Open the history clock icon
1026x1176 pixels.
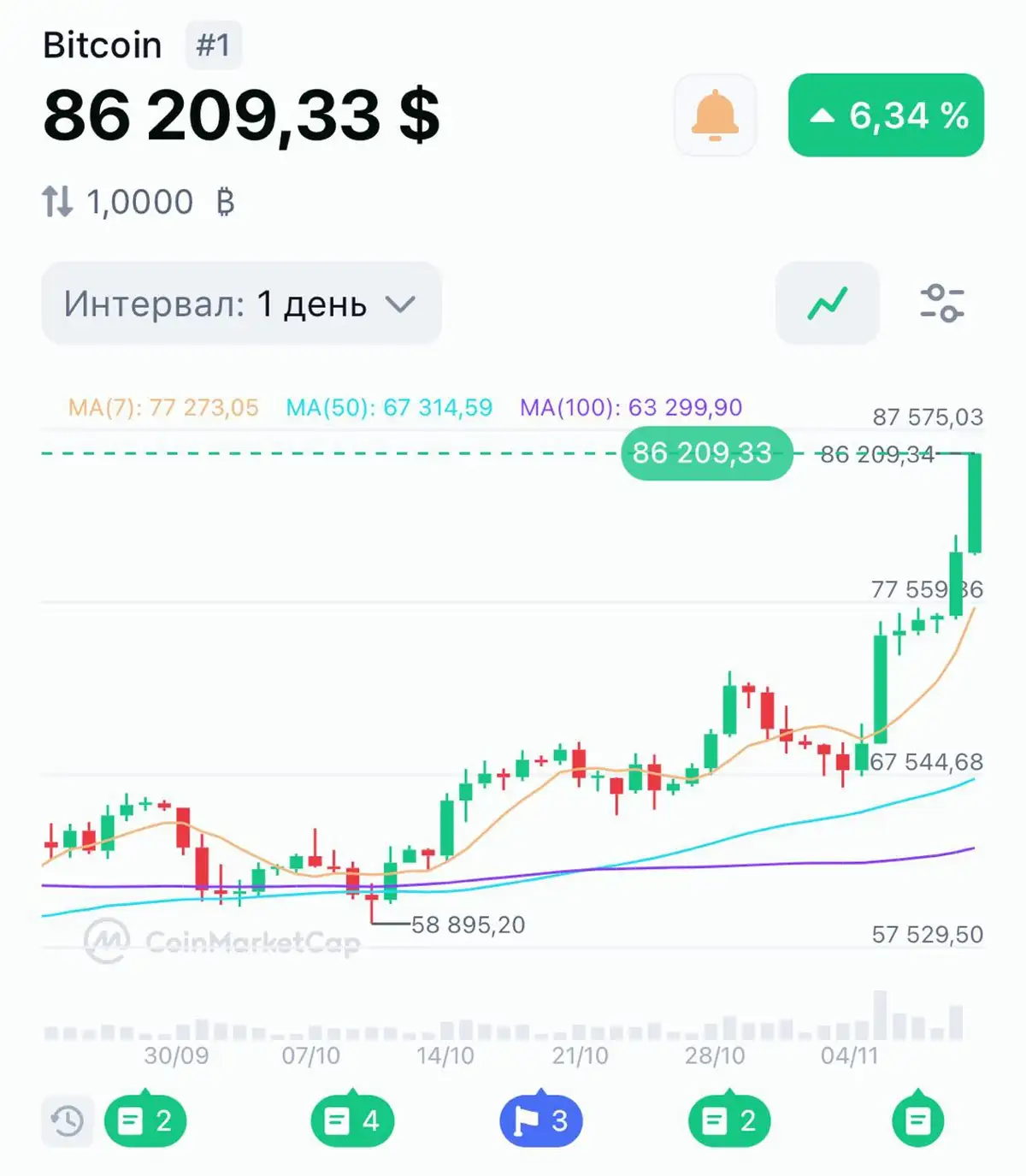[67, 1120]
